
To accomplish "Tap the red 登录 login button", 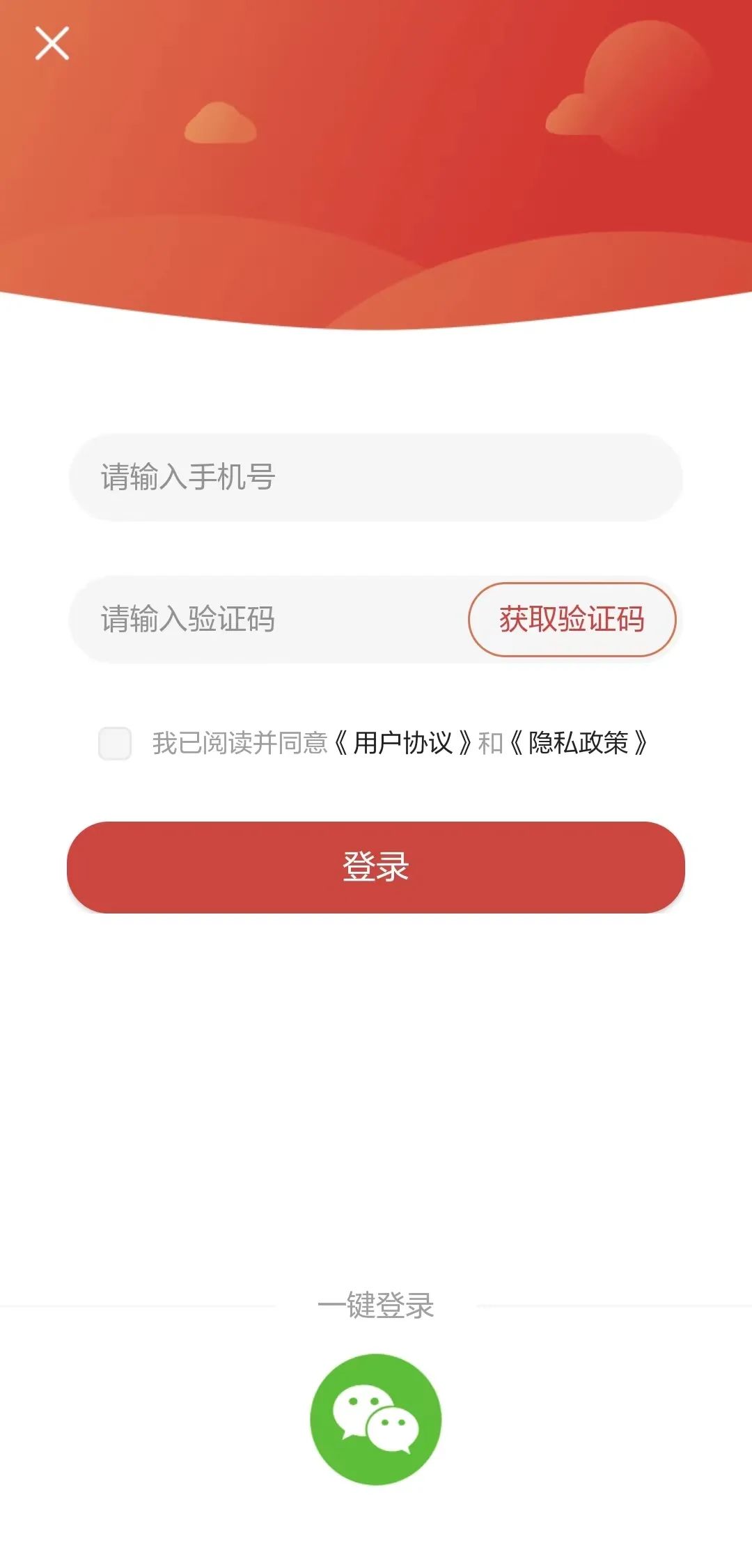I will pyautogui.click(x=376, y=867).
